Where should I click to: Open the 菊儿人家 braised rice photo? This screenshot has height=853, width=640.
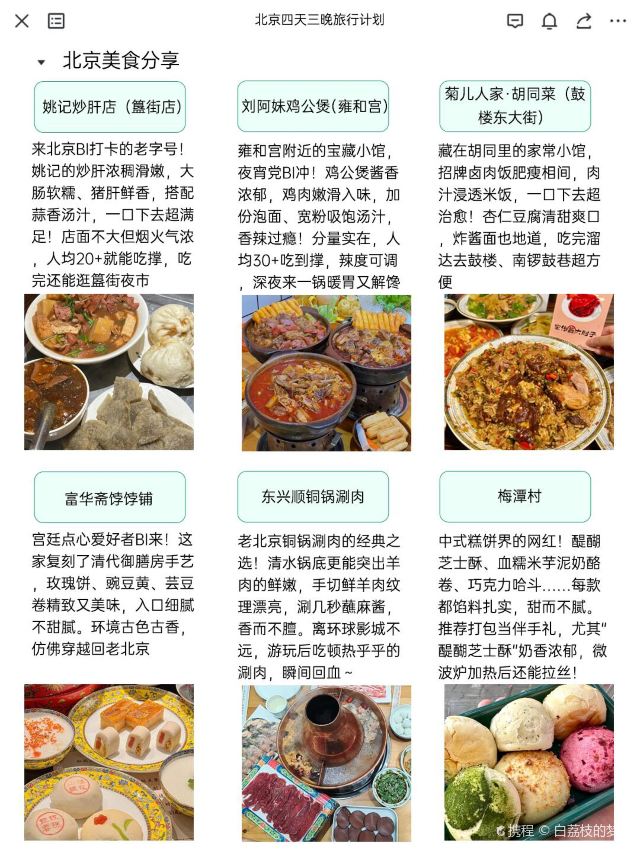[529, 372]
